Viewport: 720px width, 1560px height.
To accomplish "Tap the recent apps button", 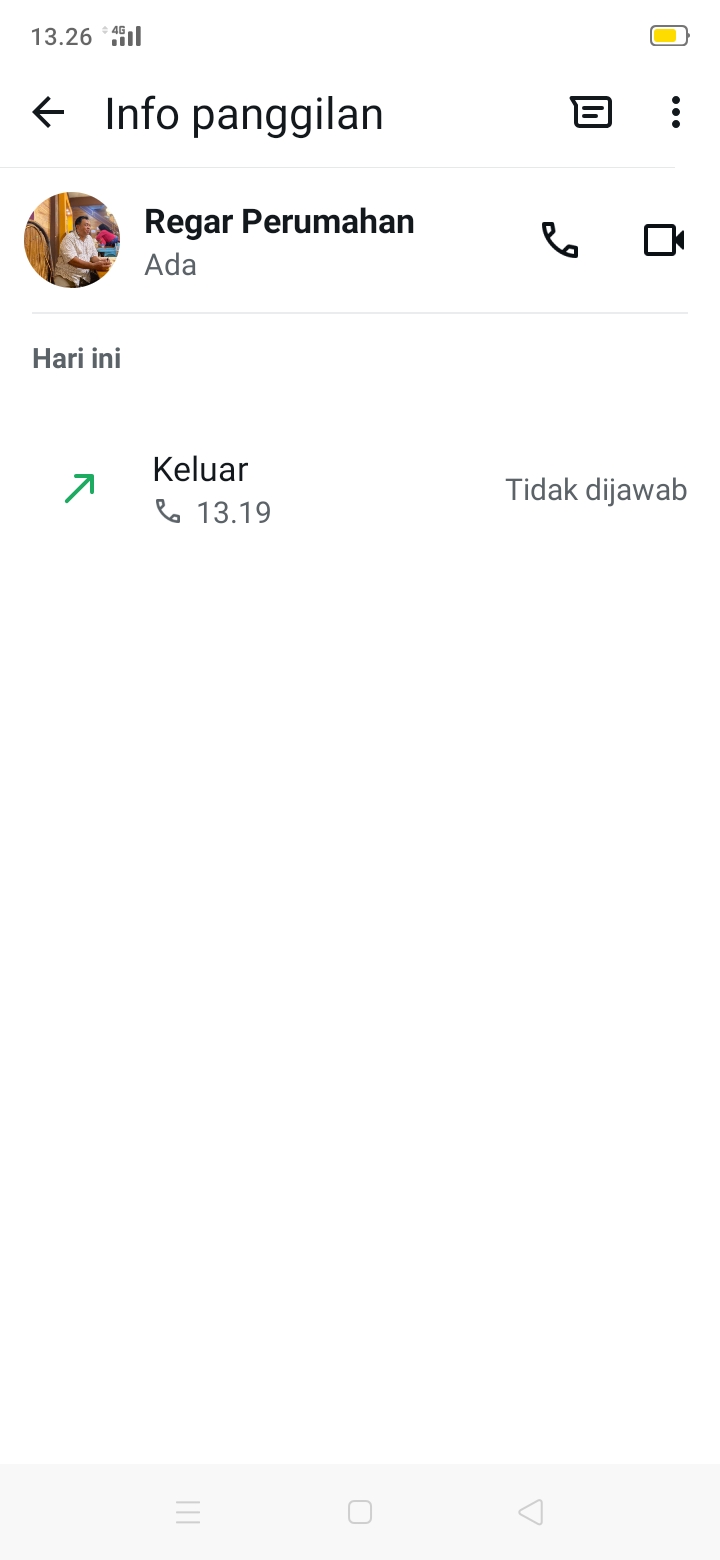I will (188, 1512).
